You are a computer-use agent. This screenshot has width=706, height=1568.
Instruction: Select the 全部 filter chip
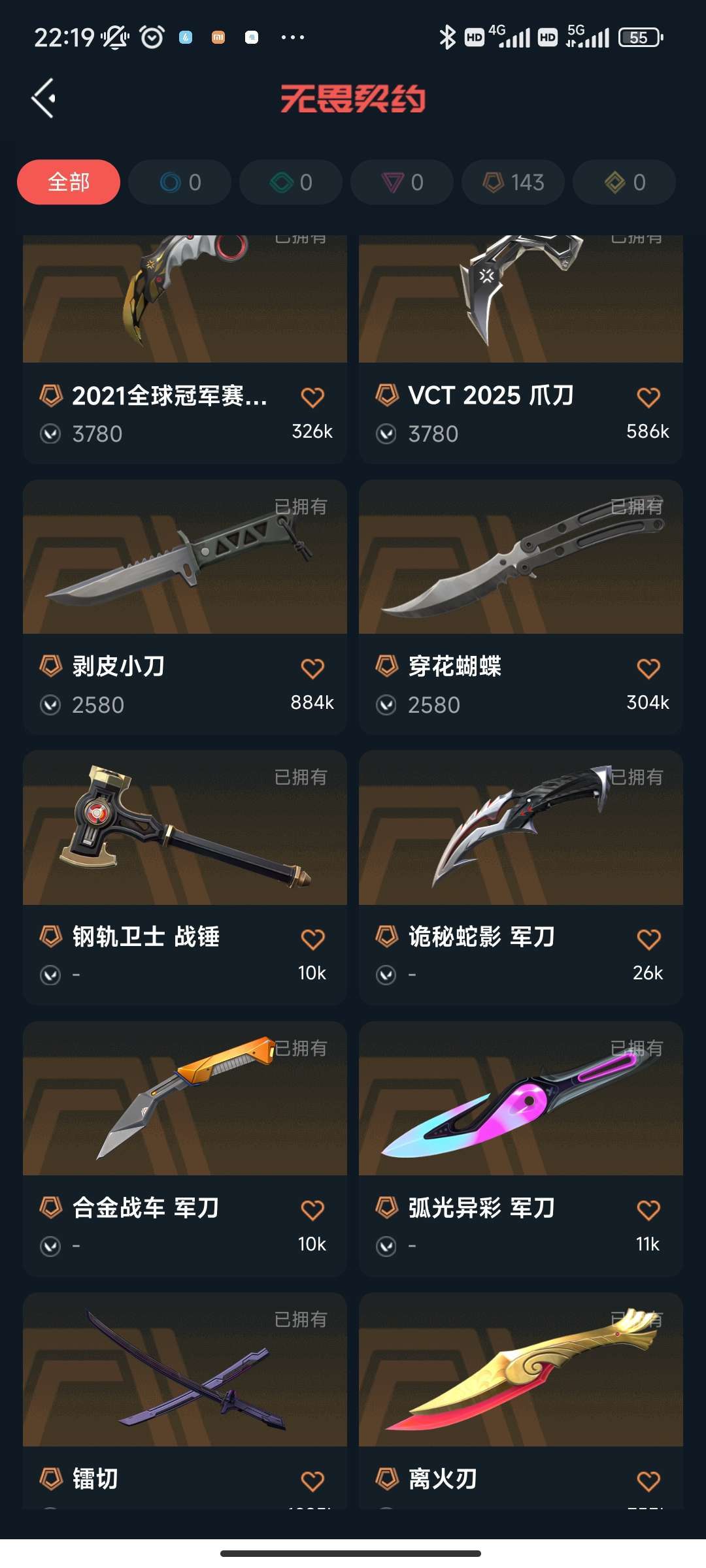[69, 182]
